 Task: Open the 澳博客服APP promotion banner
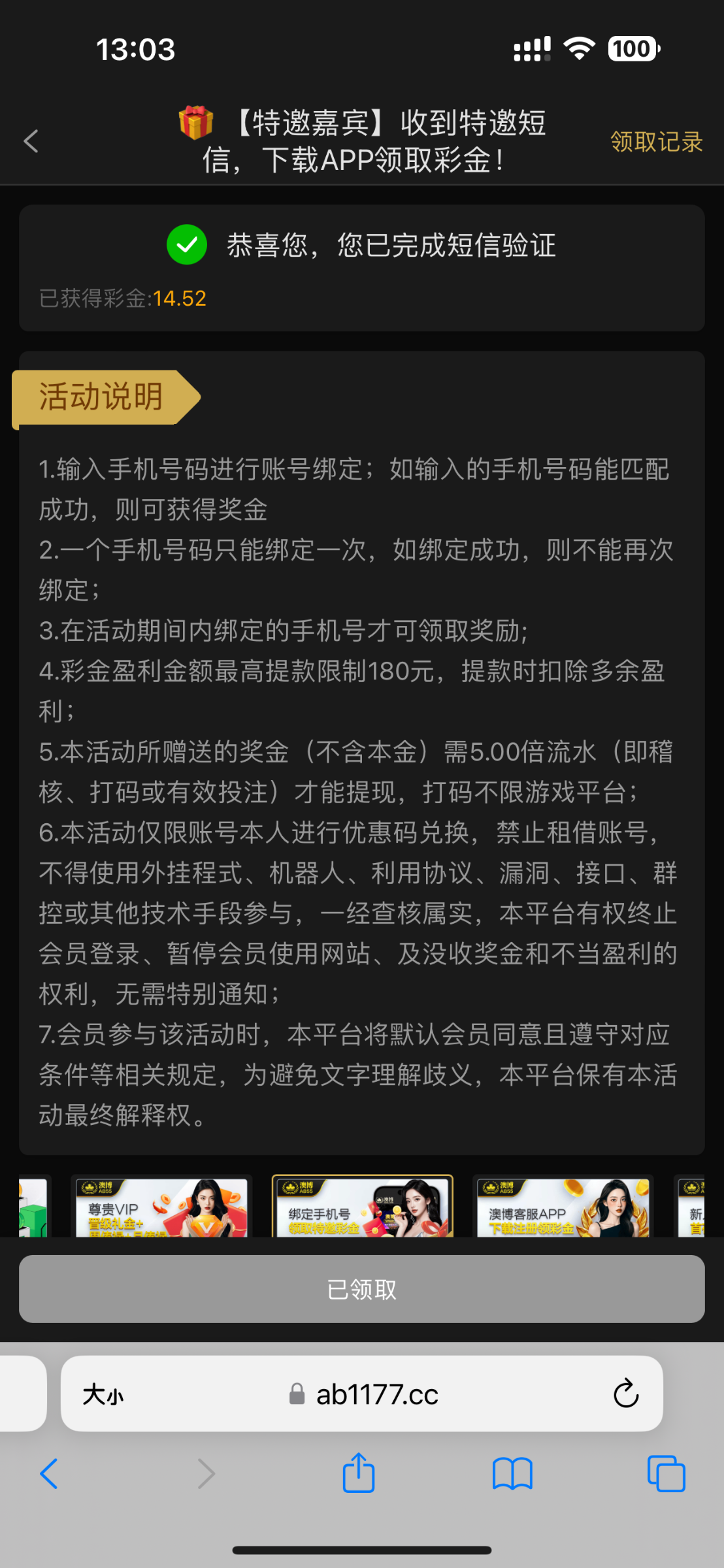coord(563,1207)
